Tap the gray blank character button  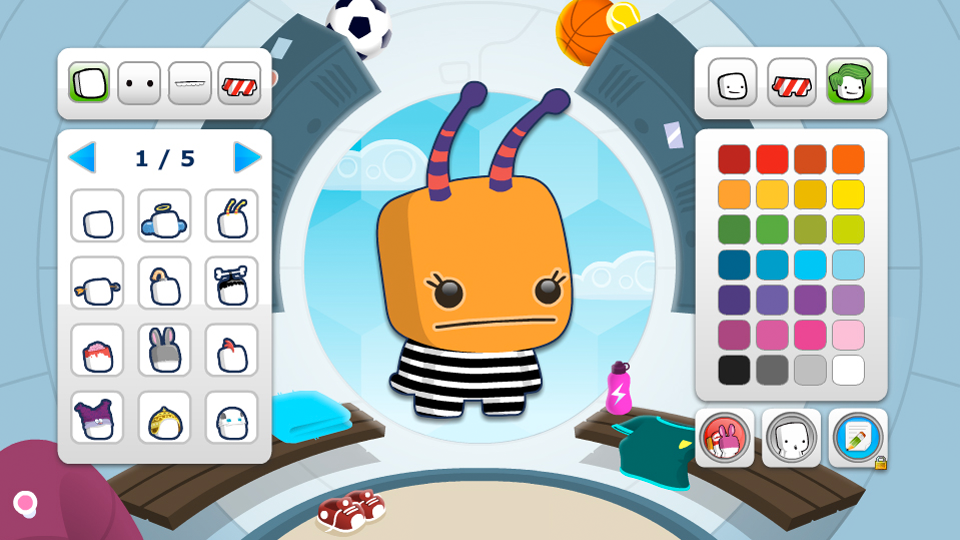791,438
